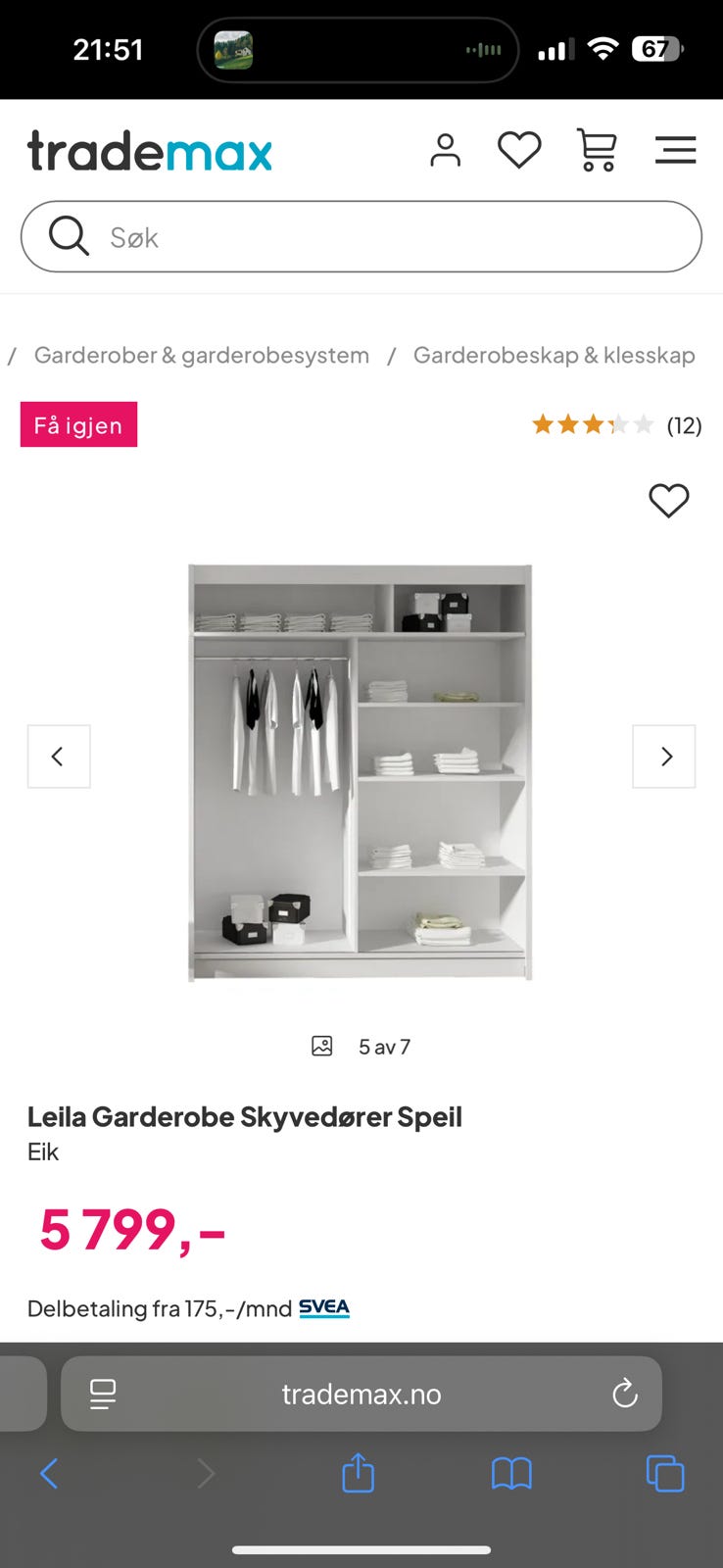Screen dimensions: 723x1568
Task: Open the image gallery icon near '5 av 7'
Action: click(320, 1046)
